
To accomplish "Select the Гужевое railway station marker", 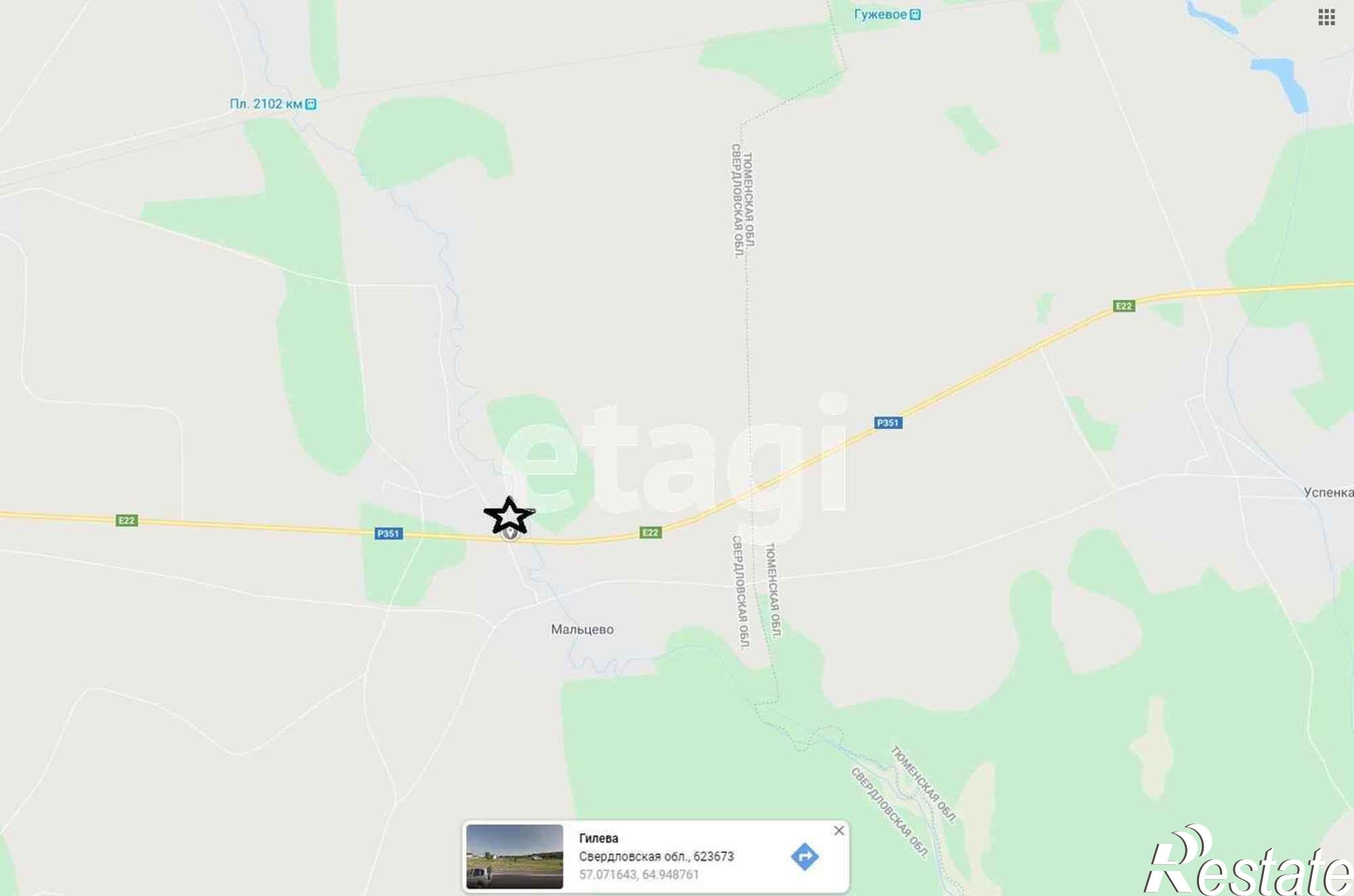I will click(915, 14).
